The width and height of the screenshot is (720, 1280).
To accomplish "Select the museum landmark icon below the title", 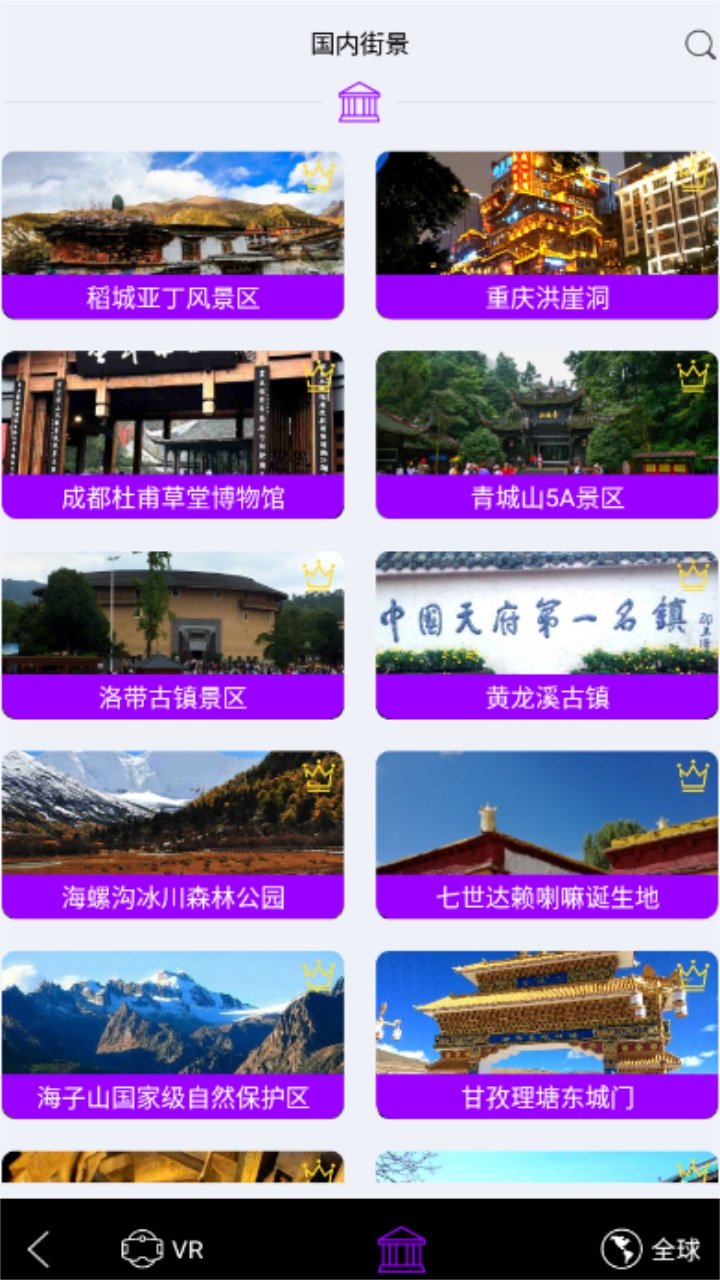I will 359,102.
